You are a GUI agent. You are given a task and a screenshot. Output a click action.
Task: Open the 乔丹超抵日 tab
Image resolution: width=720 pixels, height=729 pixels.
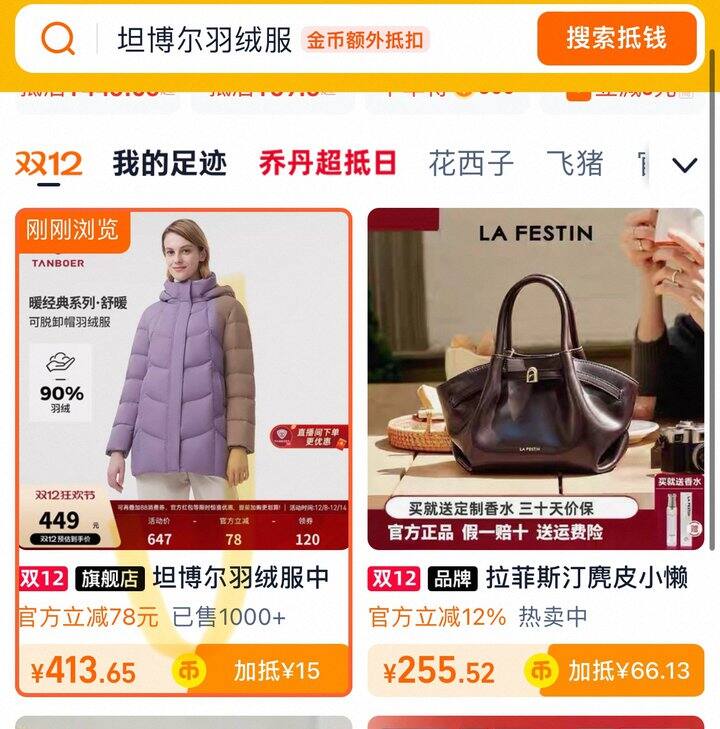coord(328,164)
